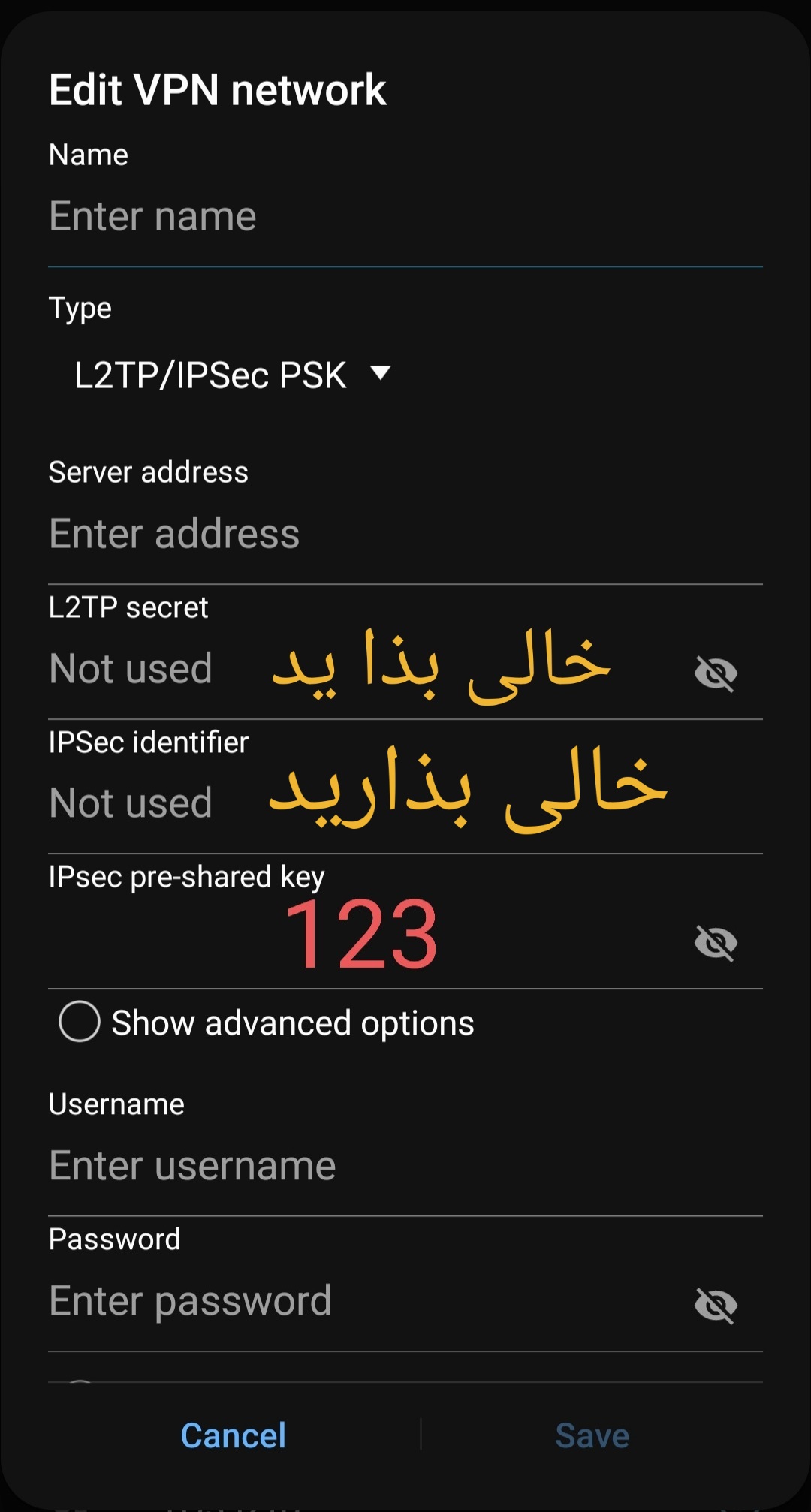Image resolution: width=811 pixels, height=1512 pixels.
Task: Tap the IPSec identifier field
Action: pyautogui.click(x=405, y=803)
